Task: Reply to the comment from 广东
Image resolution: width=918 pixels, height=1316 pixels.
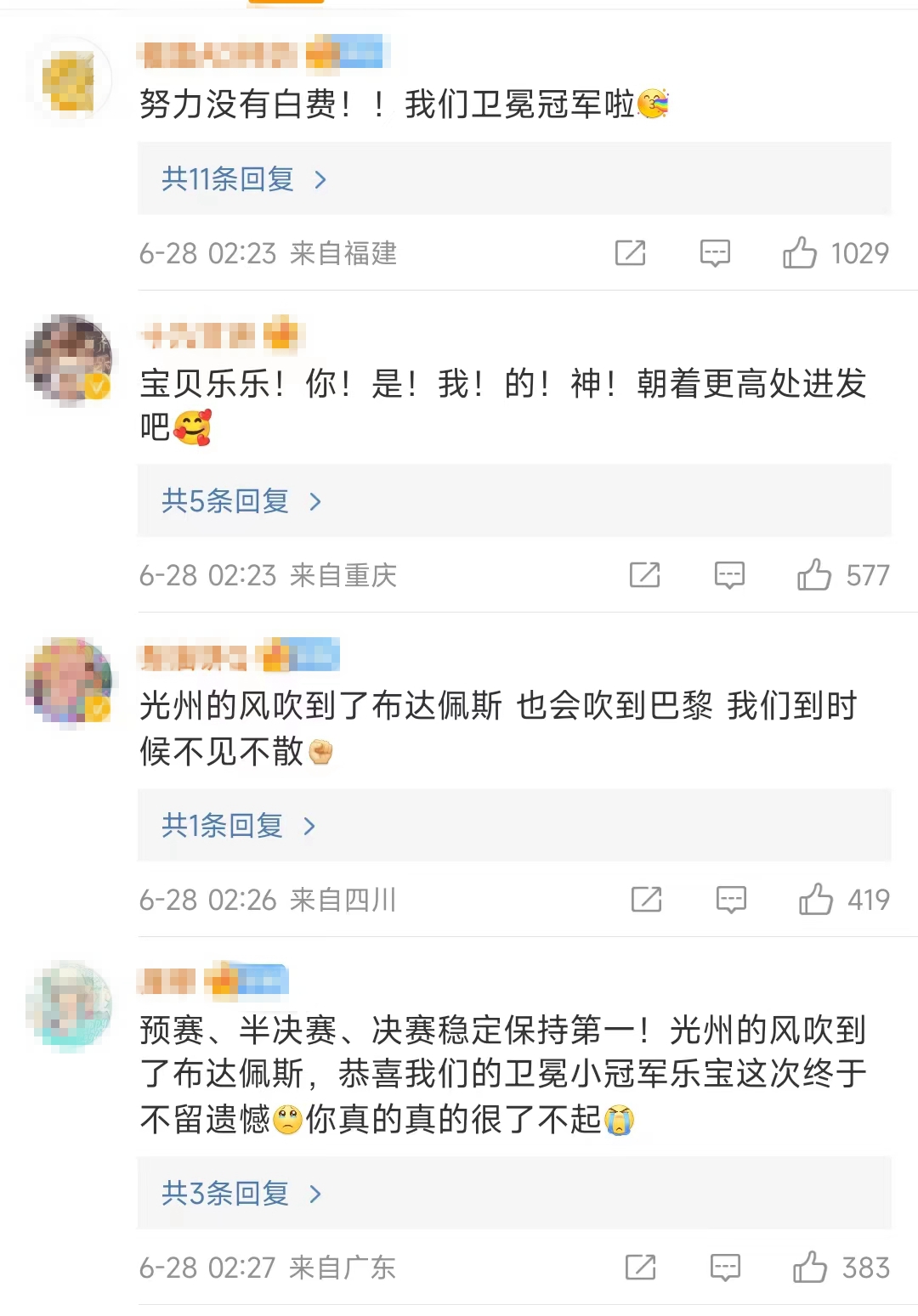Action: (x=725, y=1268)
